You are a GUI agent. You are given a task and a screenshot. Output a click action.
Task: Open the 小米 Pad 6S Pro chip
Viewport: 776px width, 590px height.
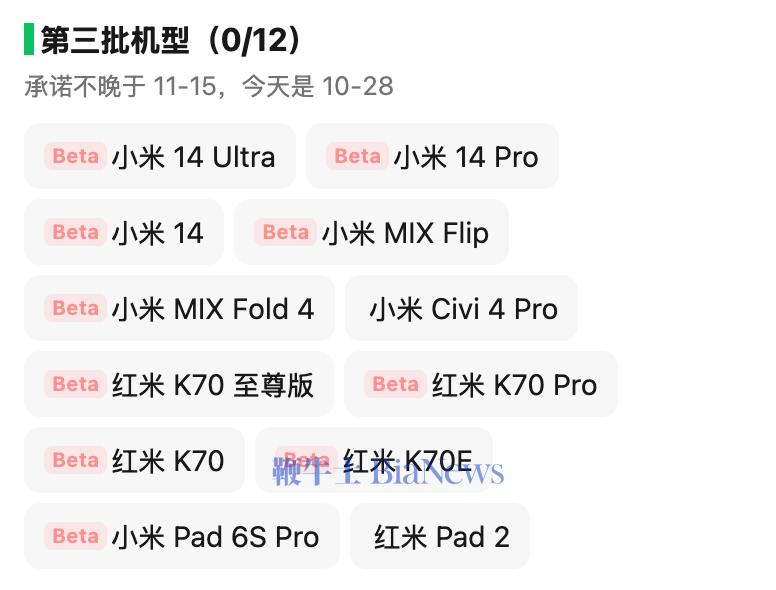tap(182, 537)
